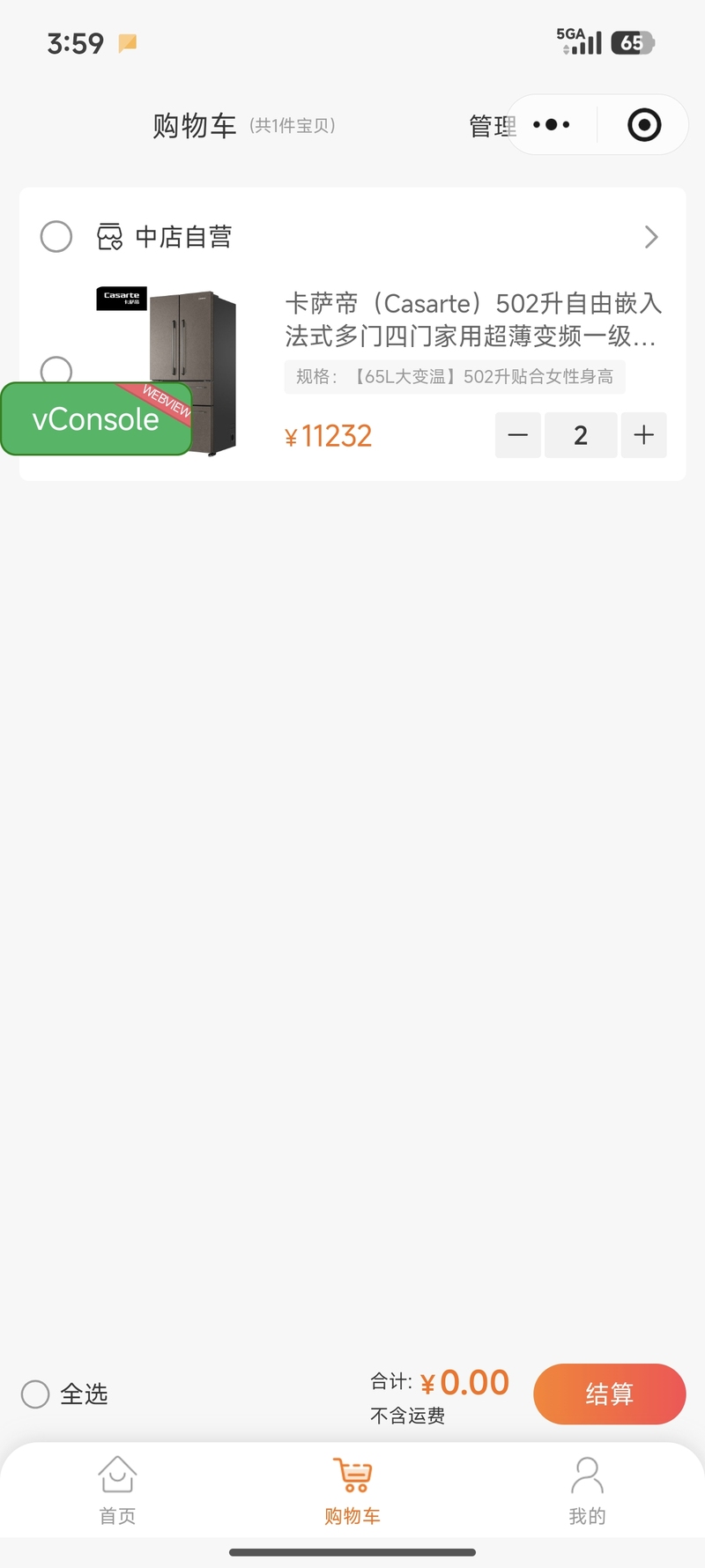
Task: Close the mini program with the circle button
Action: pos(644,125)
